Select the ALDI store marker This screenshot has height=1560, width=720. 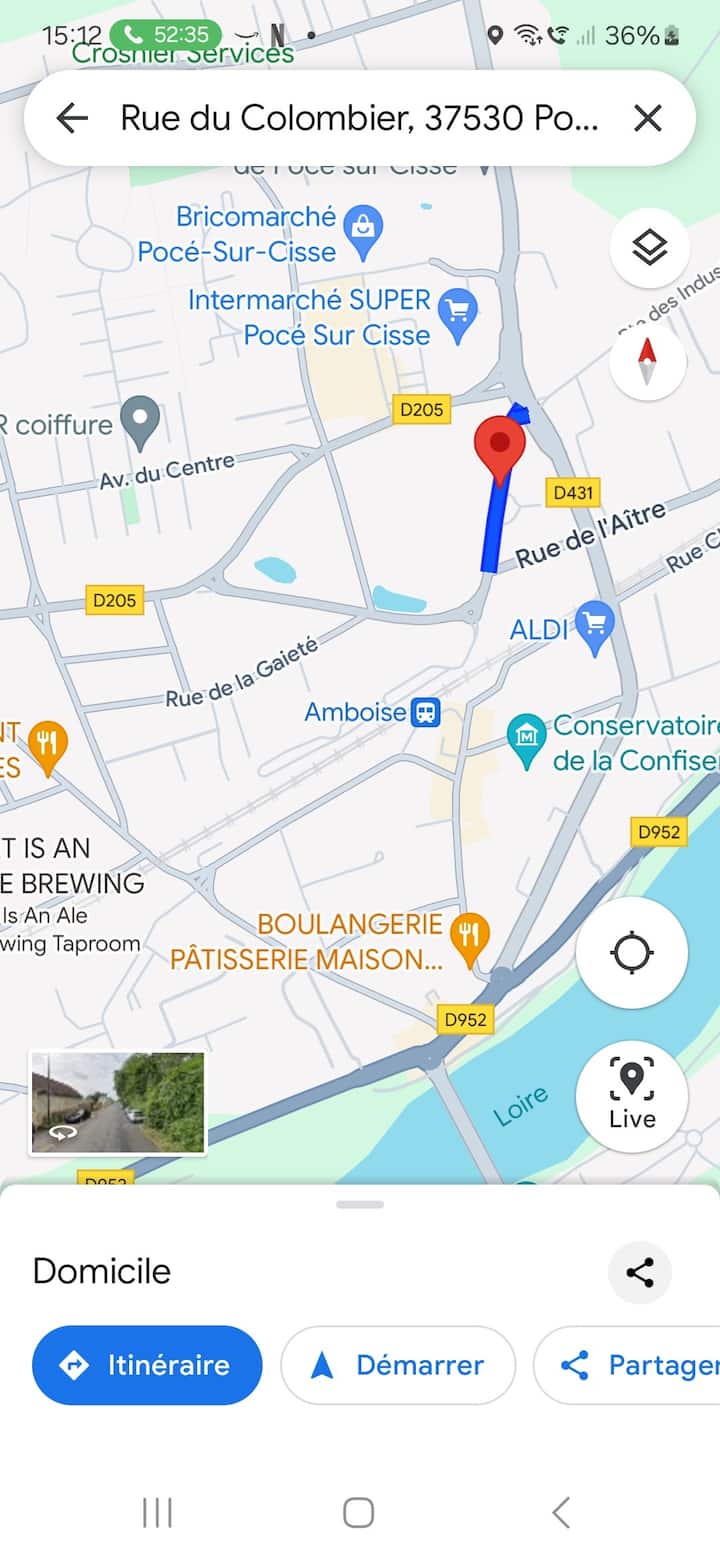pos(595,628)
